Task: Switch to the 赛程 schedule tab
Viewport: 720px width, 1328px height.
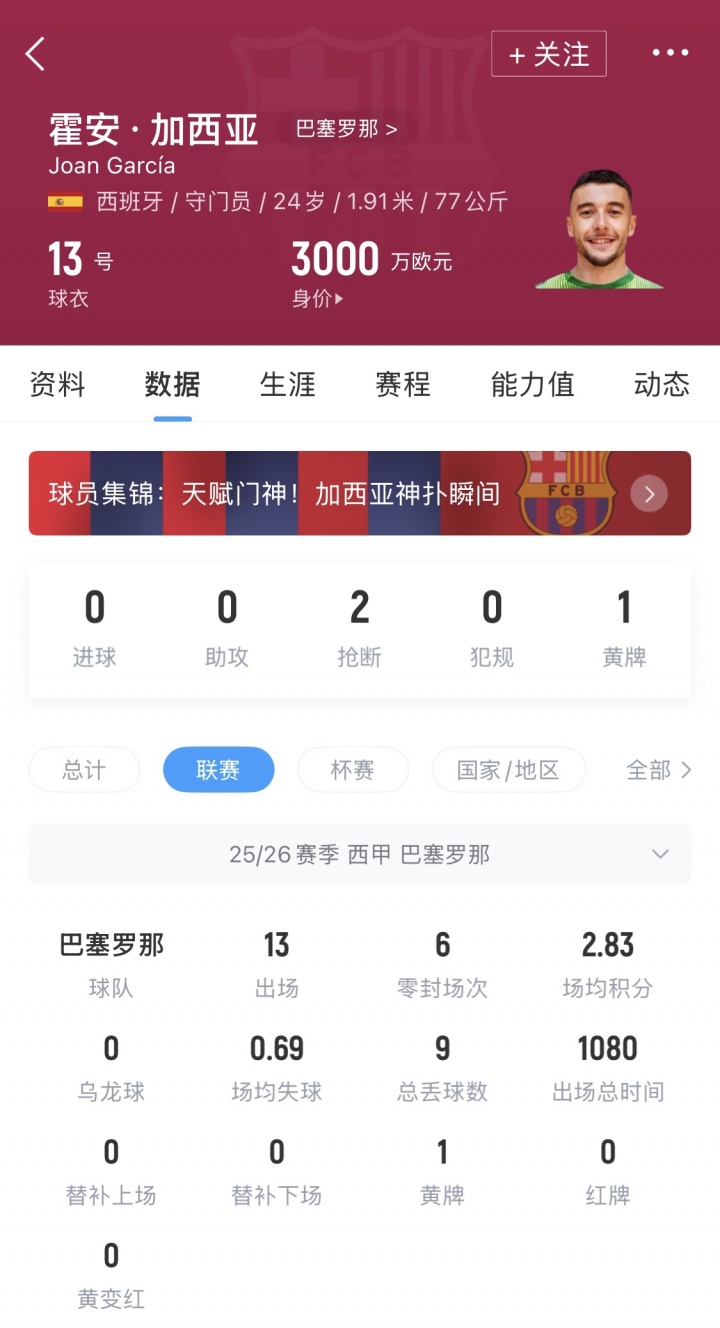Action: tap(402, 385)
